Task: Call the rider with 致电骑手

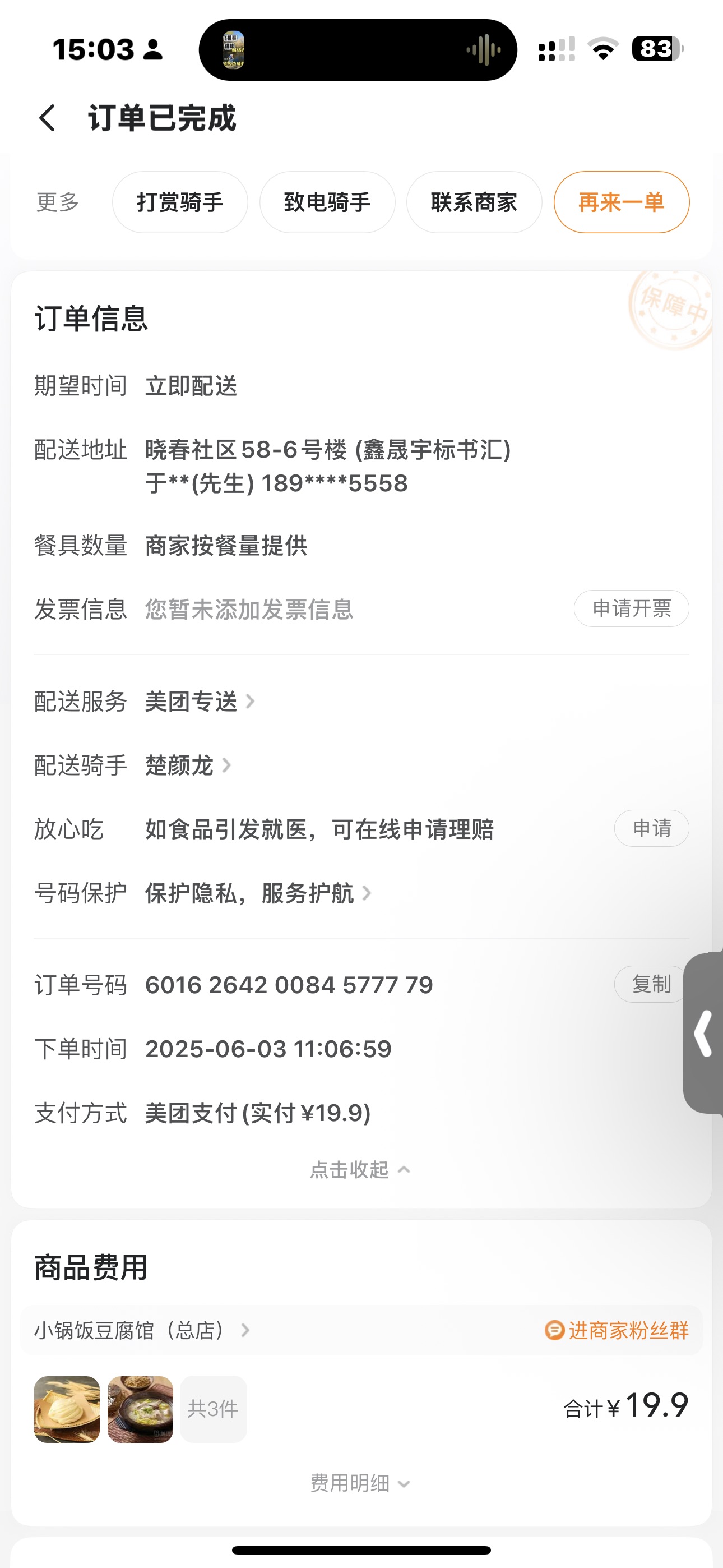Action: point(327,202)
